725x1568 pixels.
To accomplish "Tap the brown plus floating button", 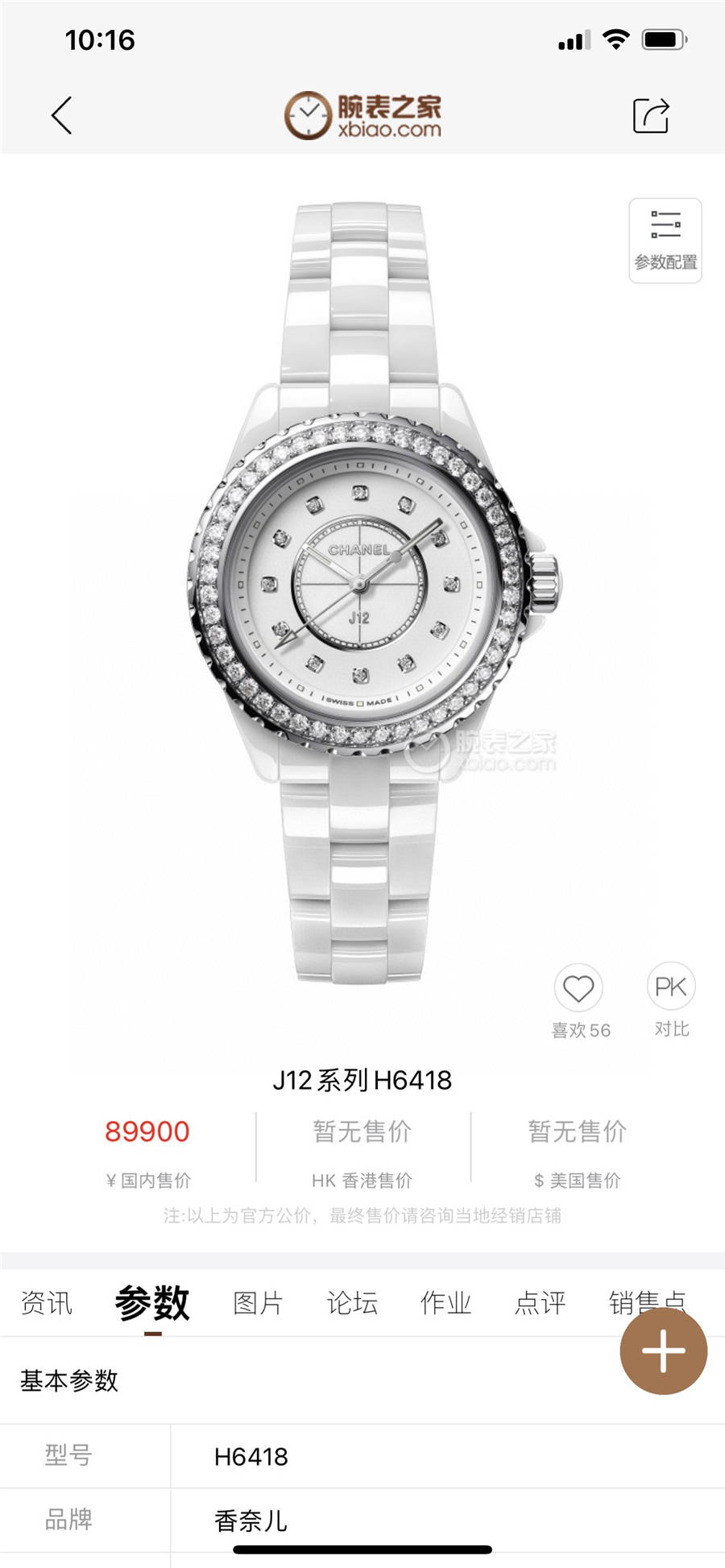I will tap(663, 1351).
